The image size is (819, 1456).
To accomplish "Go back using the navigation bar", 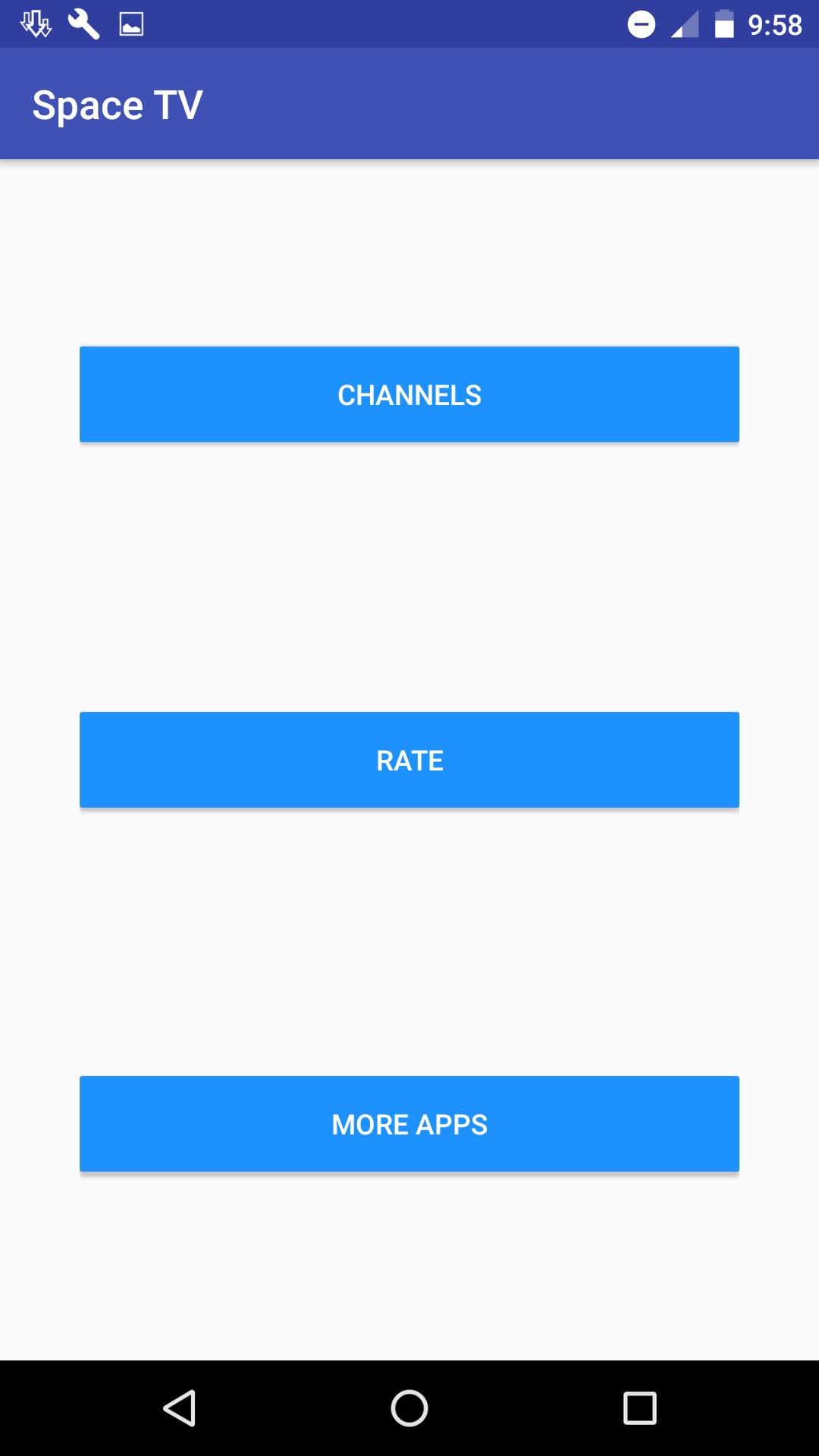I will 180,1408.
